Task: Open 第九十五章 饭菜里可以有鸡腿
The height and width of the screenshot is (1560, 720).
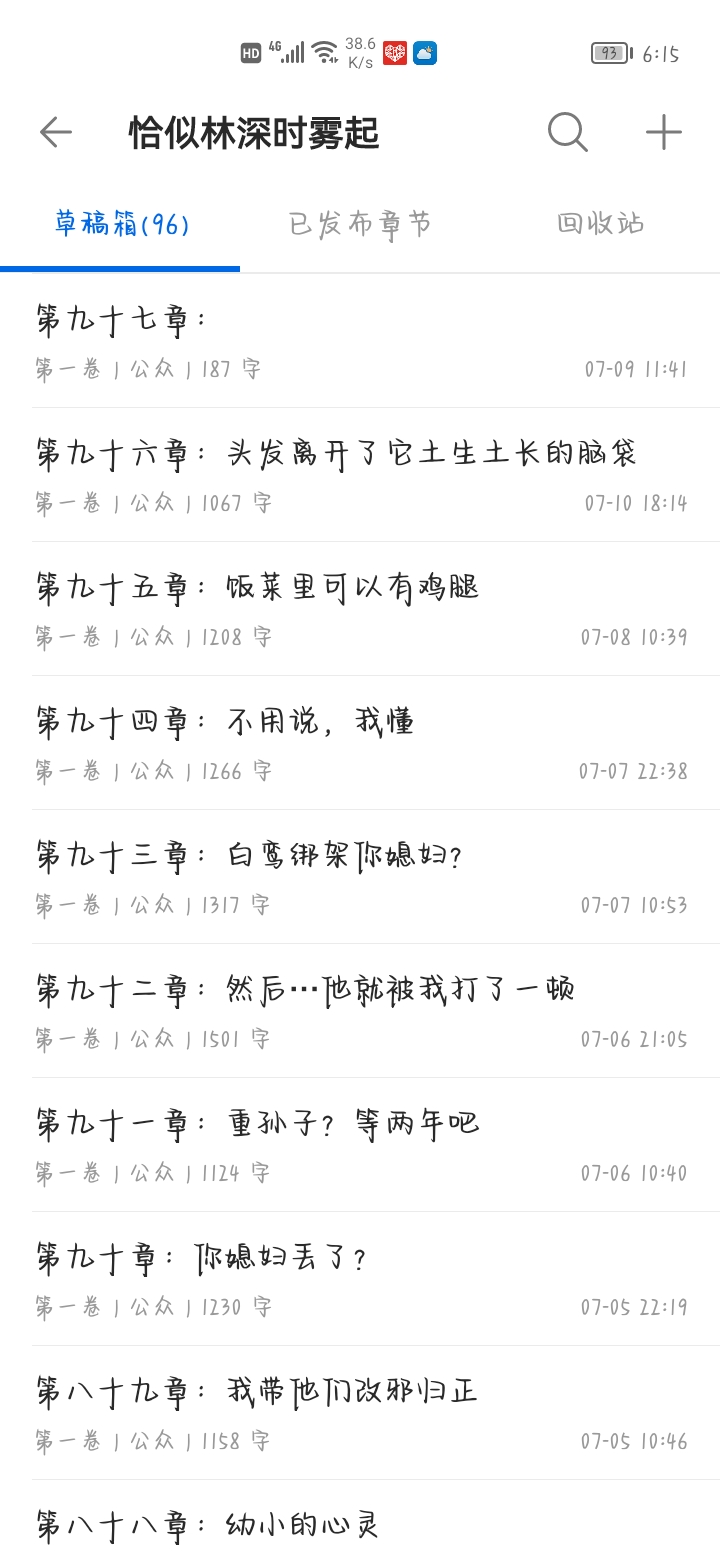Action: pyautogui.click(x=360, y=609)
